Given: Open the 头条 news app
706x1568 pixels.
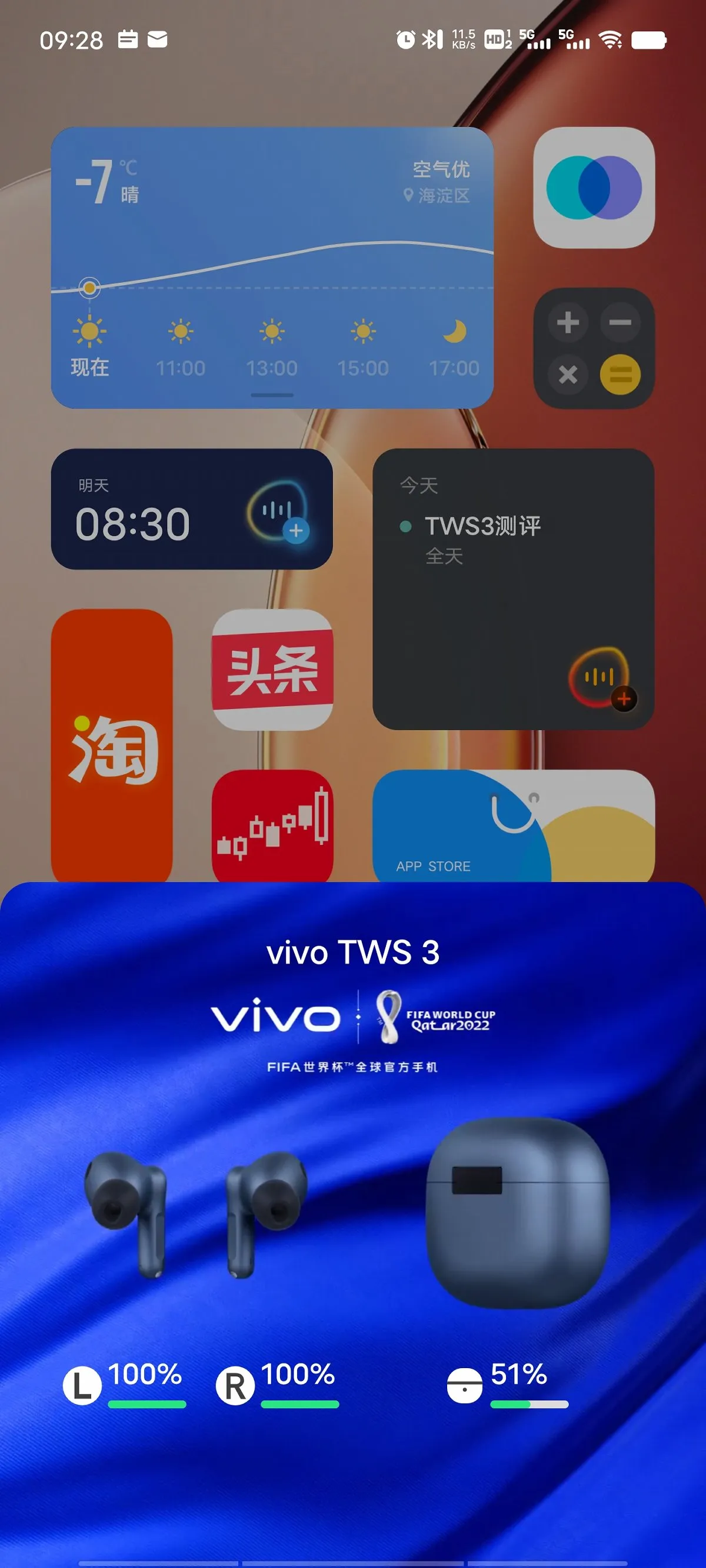Looking at the screenshot, I should pyautogui.click(x=272, y=670).
